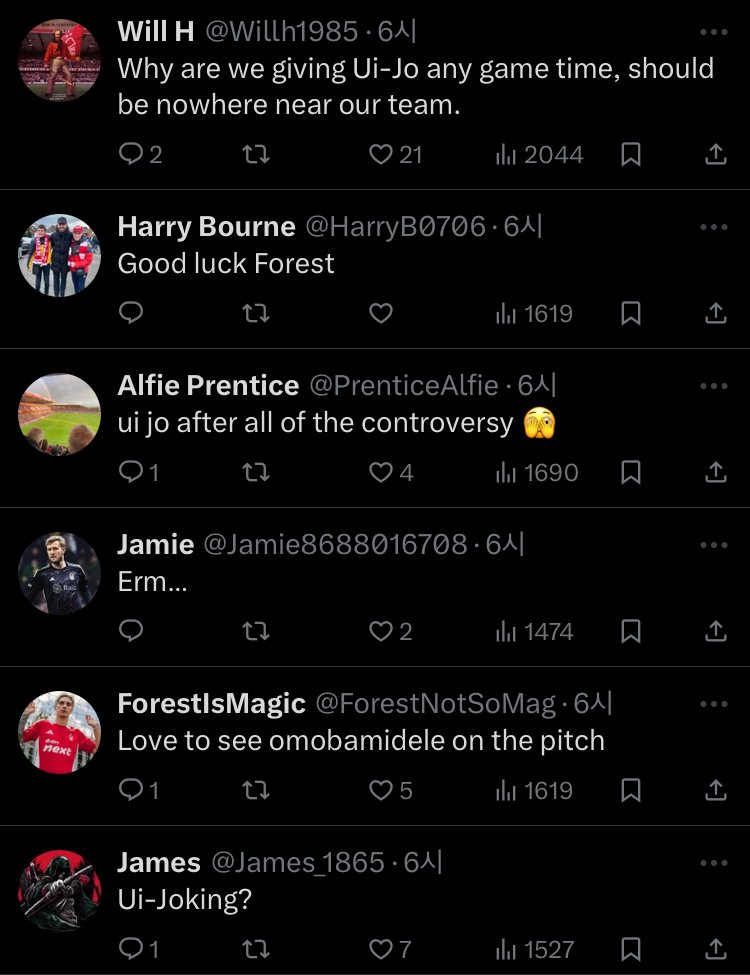The height and width of the screenshot is (975, 750).
Task: Retweet Harry Bourne's tweet
Action: coord(257,314)
